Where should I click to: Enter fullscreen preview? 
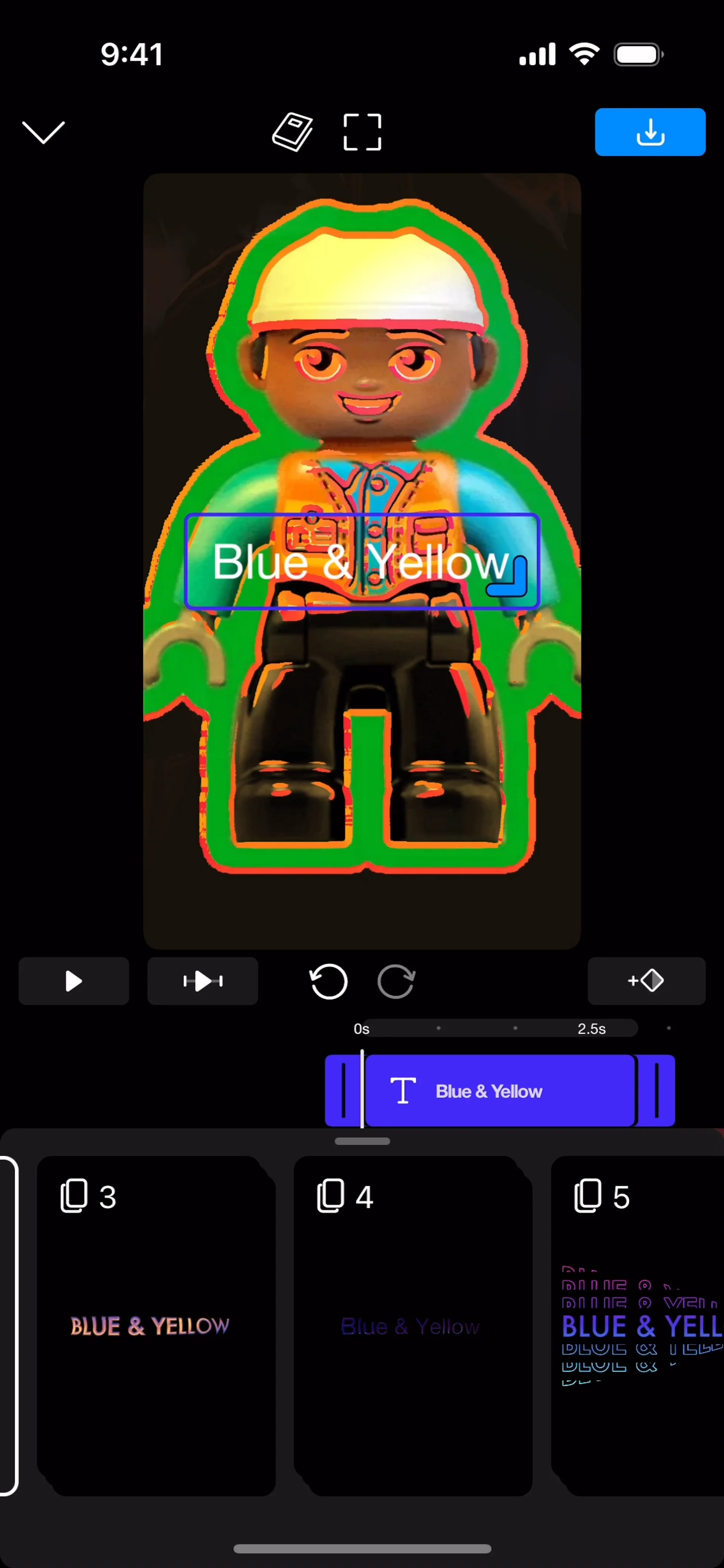coord(362,132)
